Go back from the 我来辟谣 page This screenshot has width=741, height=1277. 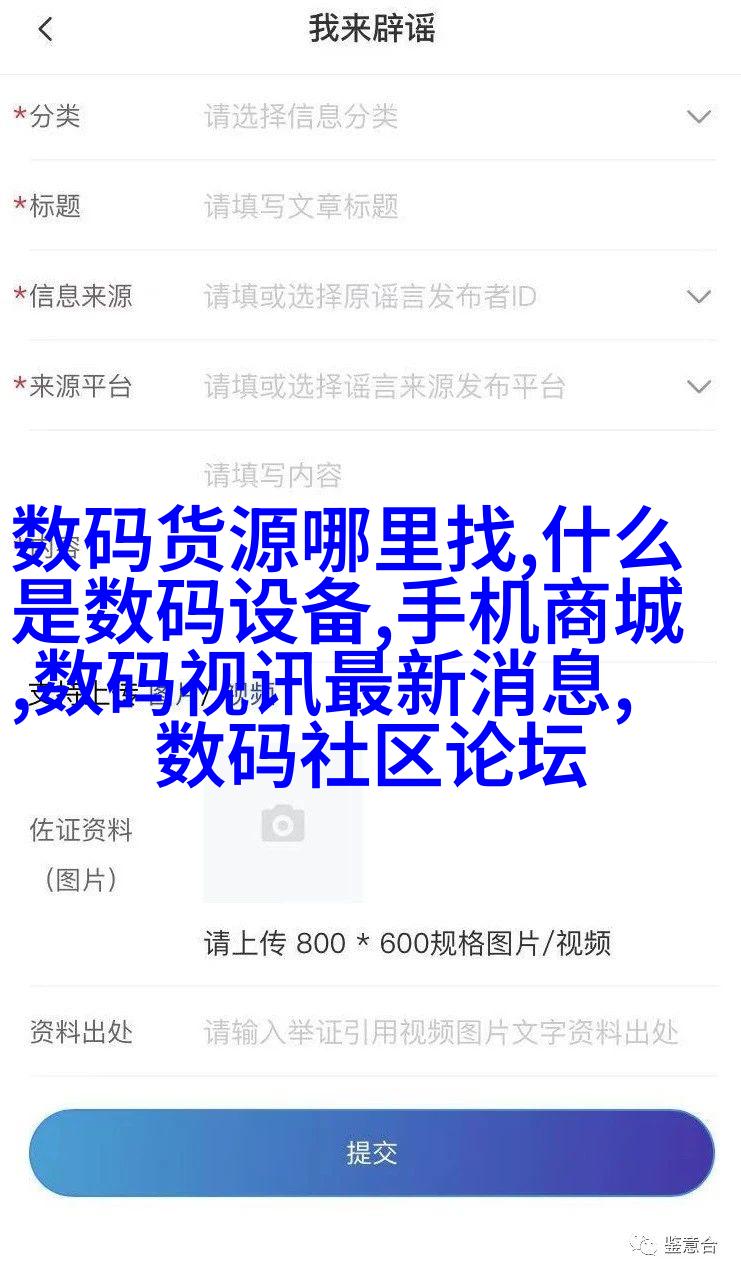point(45,30)
